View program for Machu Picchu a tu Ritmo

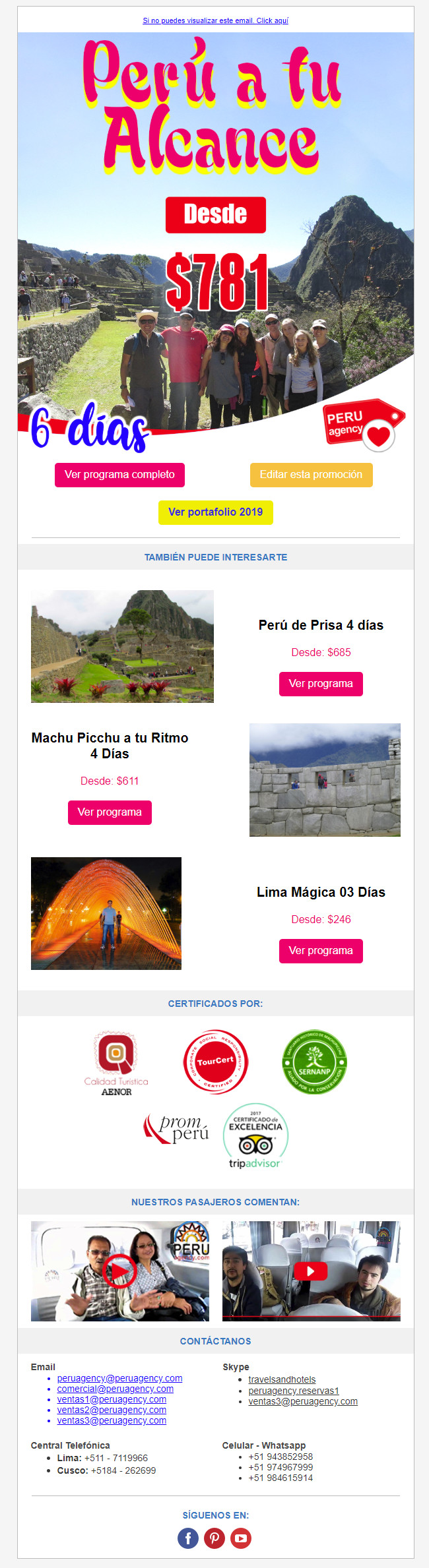pos(110,812)
